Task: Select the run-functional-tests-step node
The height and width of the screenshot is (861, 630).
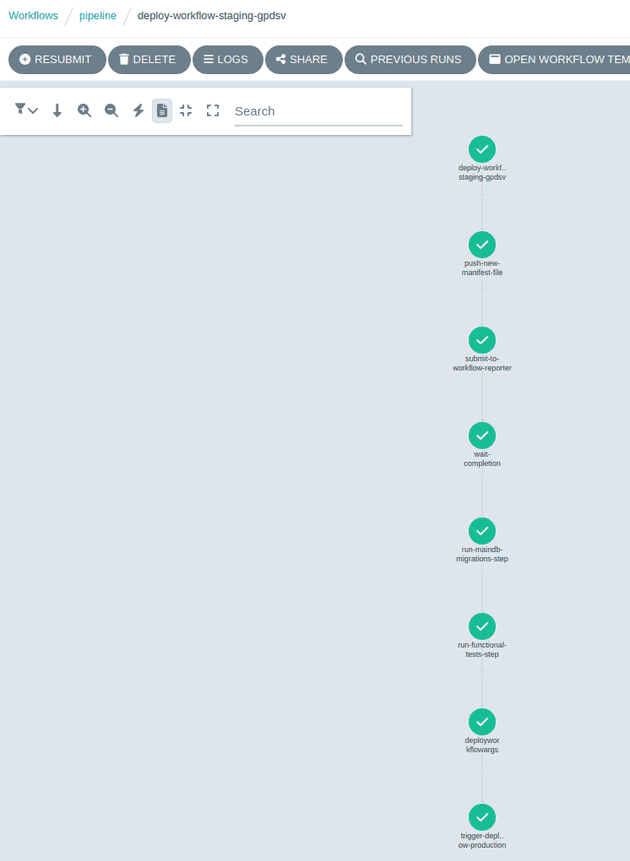Action: pyautogui.click(x=482, y=627)
